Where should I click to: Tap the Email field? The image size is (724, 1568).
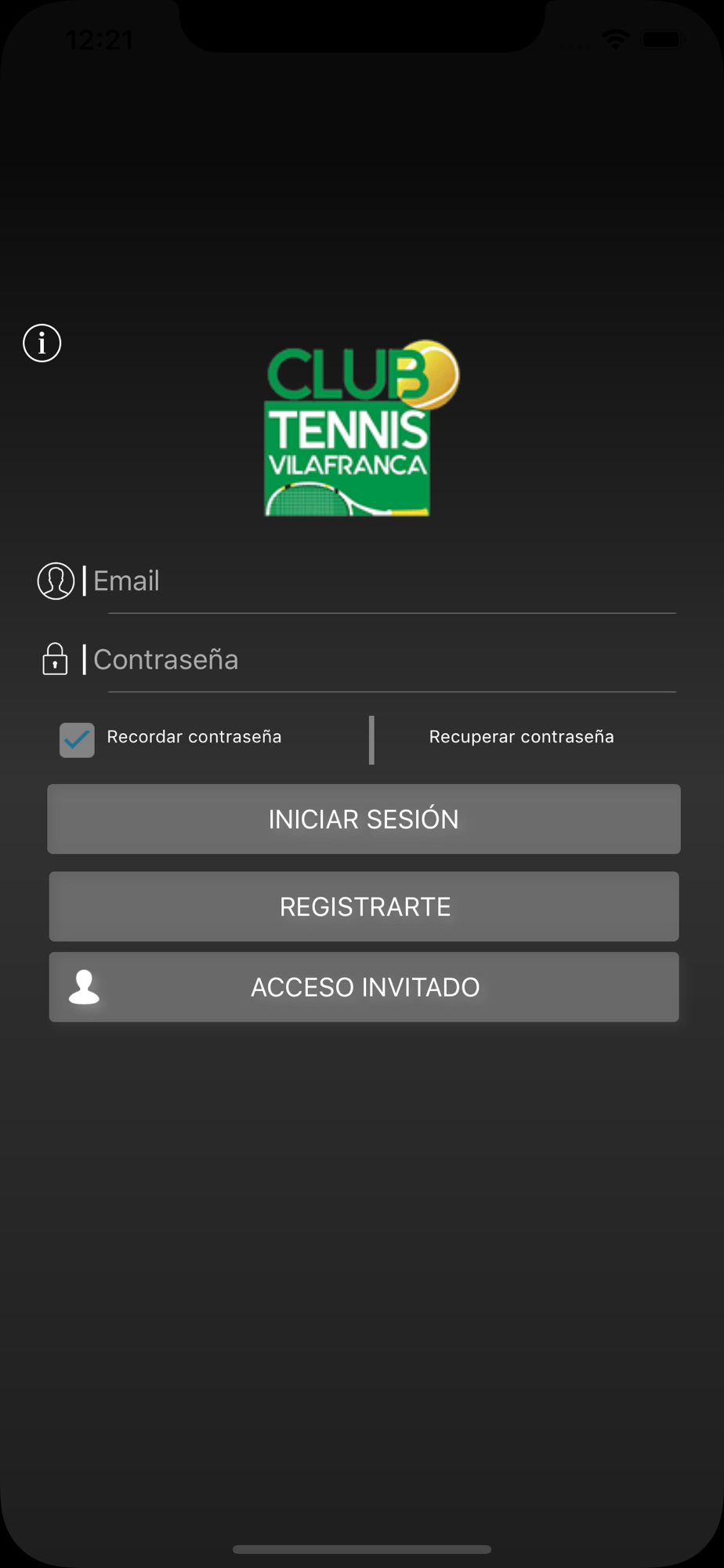pos(384,581)
